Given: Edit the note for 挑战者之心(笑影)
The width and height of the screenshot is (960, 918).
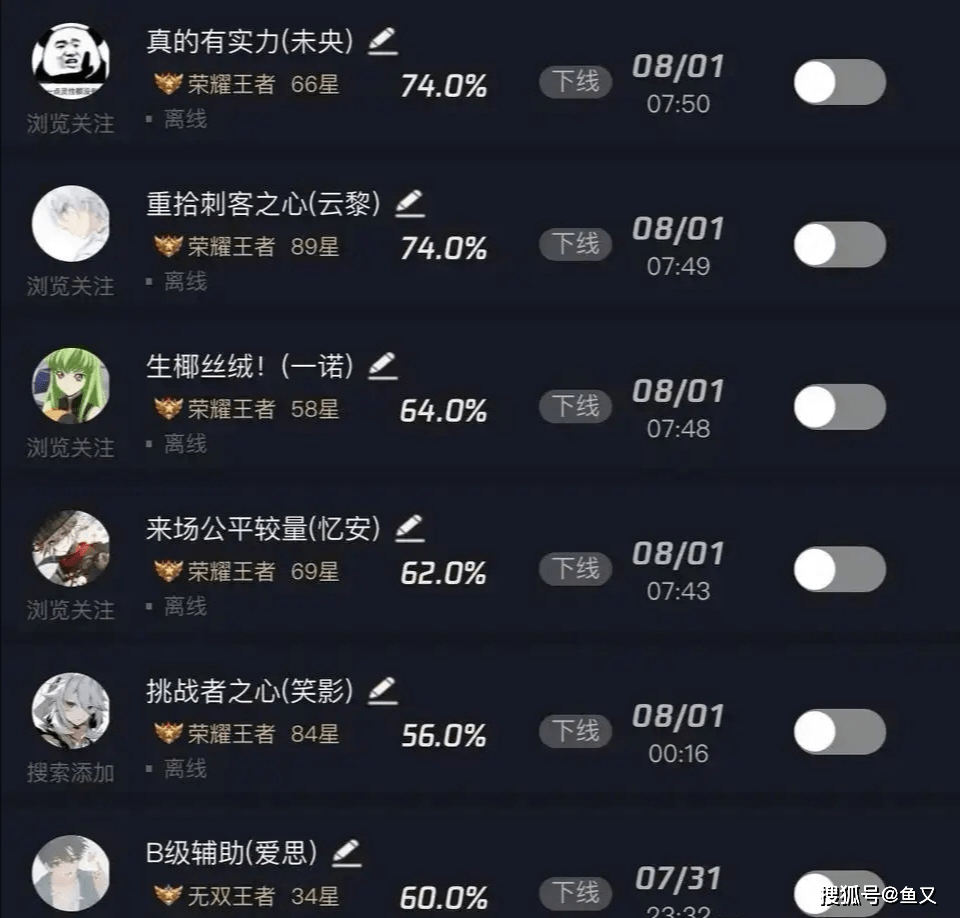Looking at the screenshot, I should tap(382, 690).
